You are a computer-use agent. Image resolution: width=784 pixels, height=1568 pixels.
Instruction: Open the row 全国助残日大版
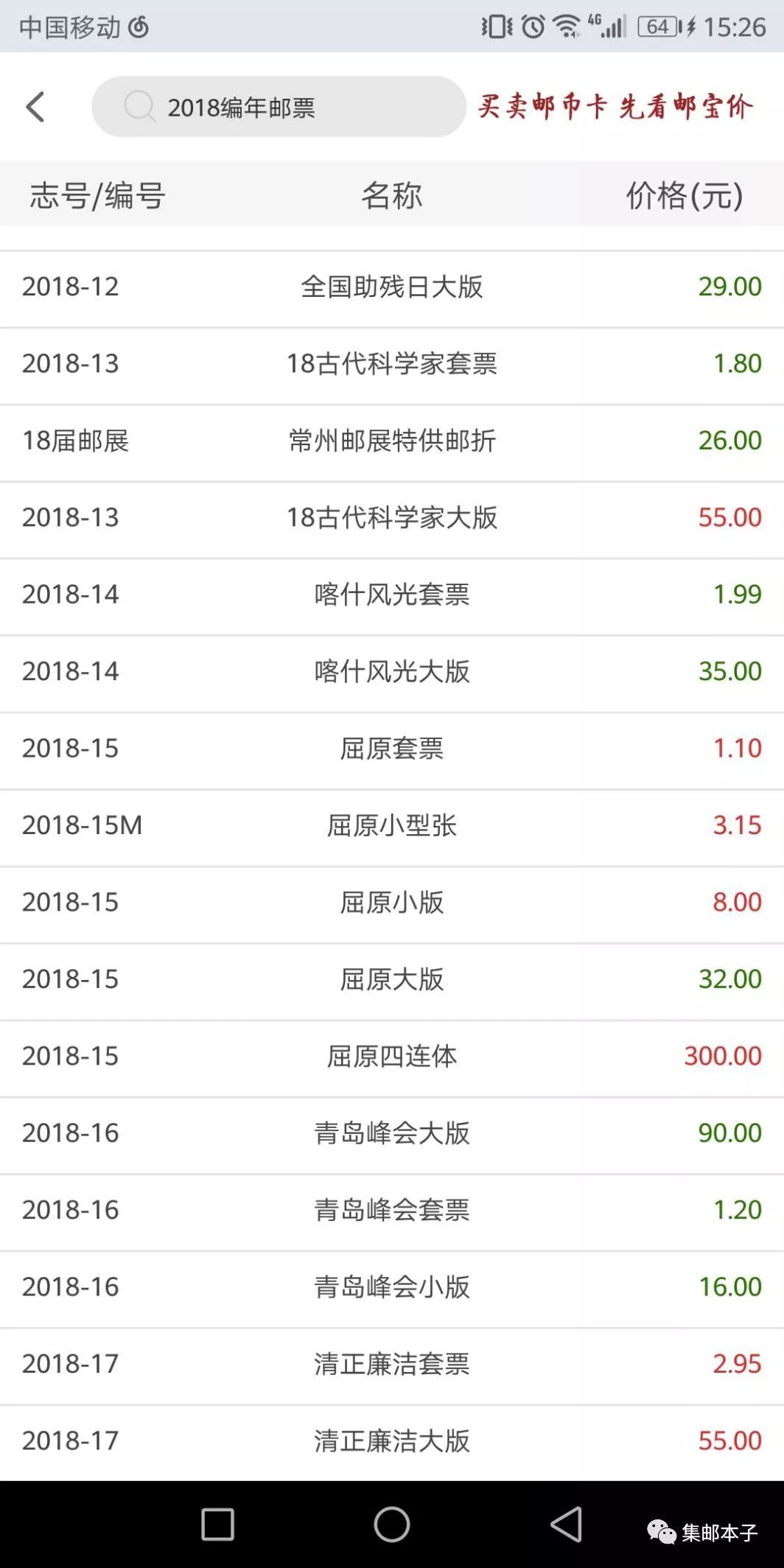(x=392, y=288)
